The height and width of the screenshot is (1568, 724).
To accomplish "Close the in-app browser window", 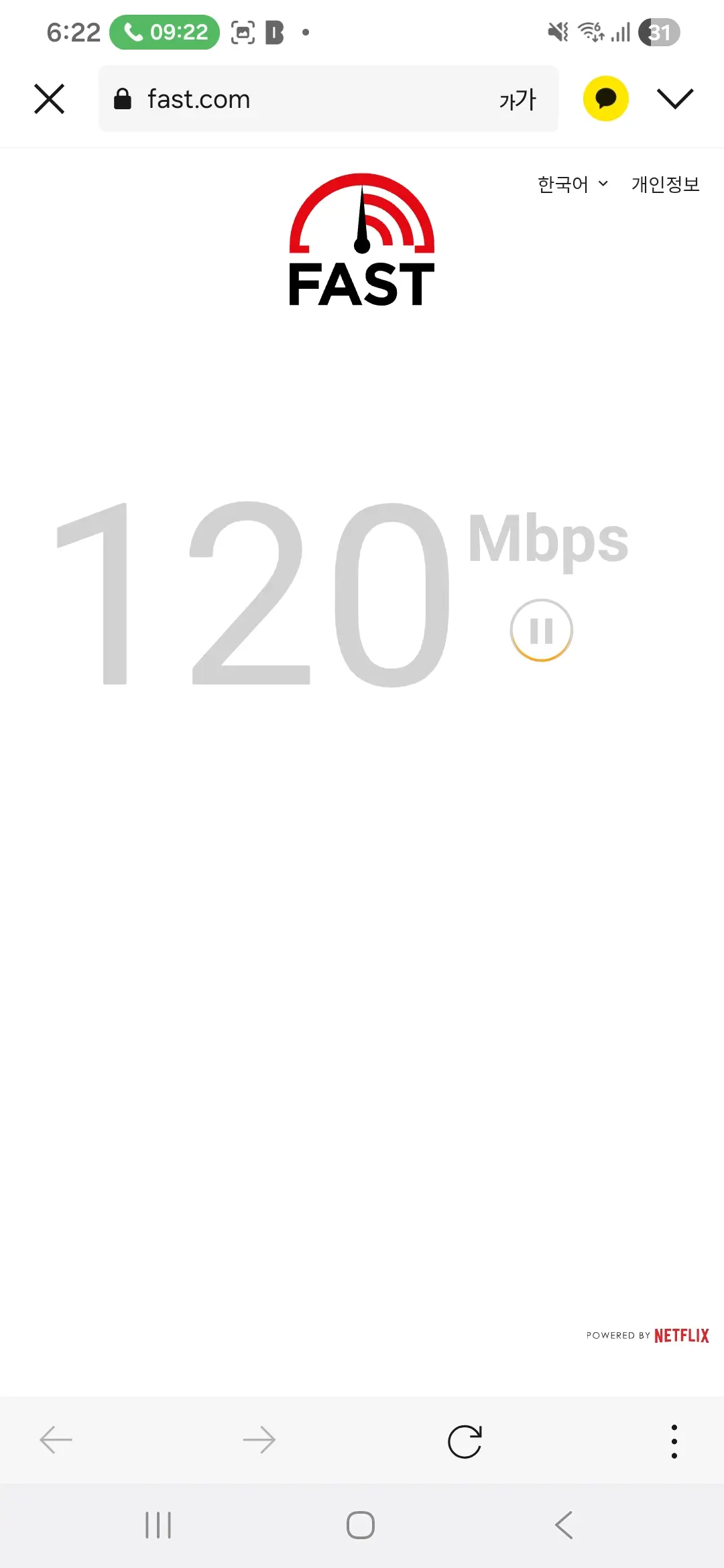I will (x=49, y=99).
